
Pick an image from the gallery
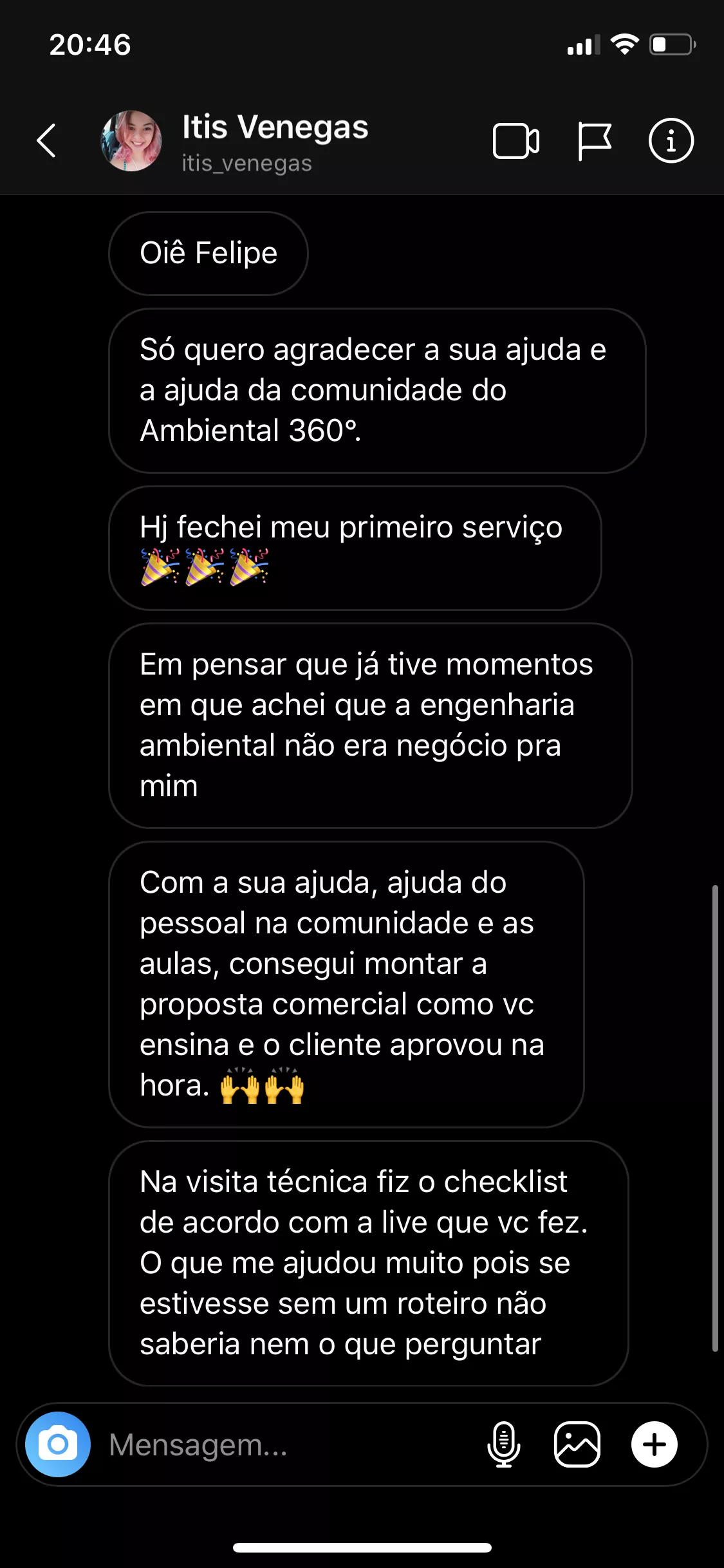click(577, 1444)
